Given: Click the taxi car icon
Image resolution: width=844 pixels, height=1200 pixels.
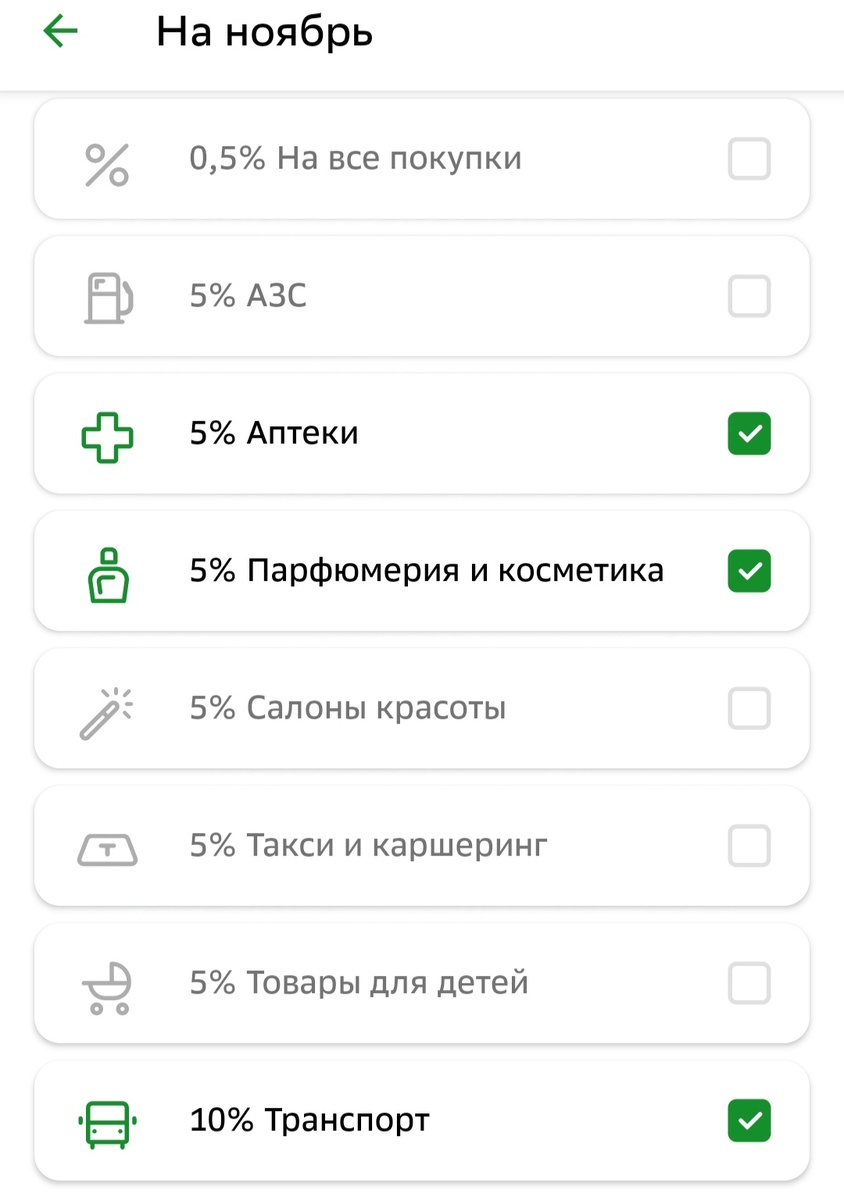Looking at the screenshot, I should click(108, 846).
